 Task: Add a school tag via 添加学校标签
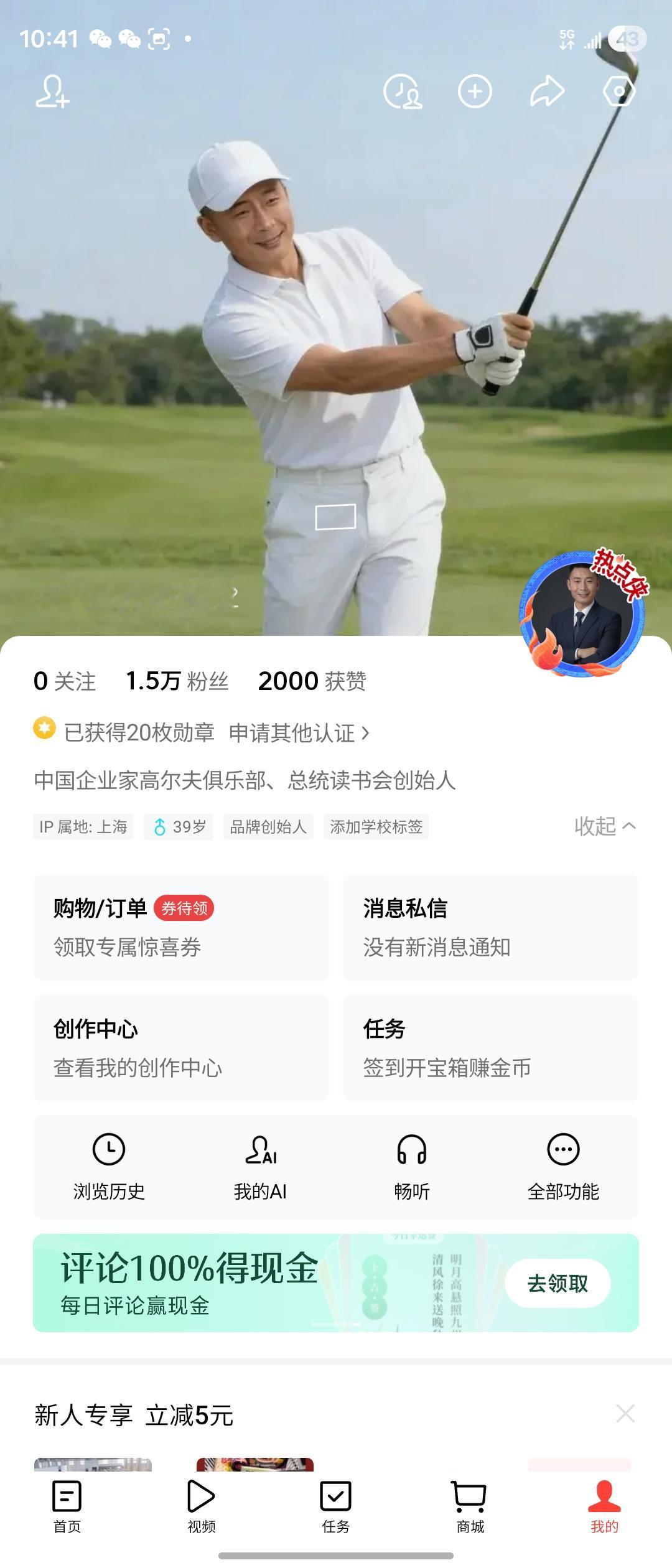tap(375, 828)
